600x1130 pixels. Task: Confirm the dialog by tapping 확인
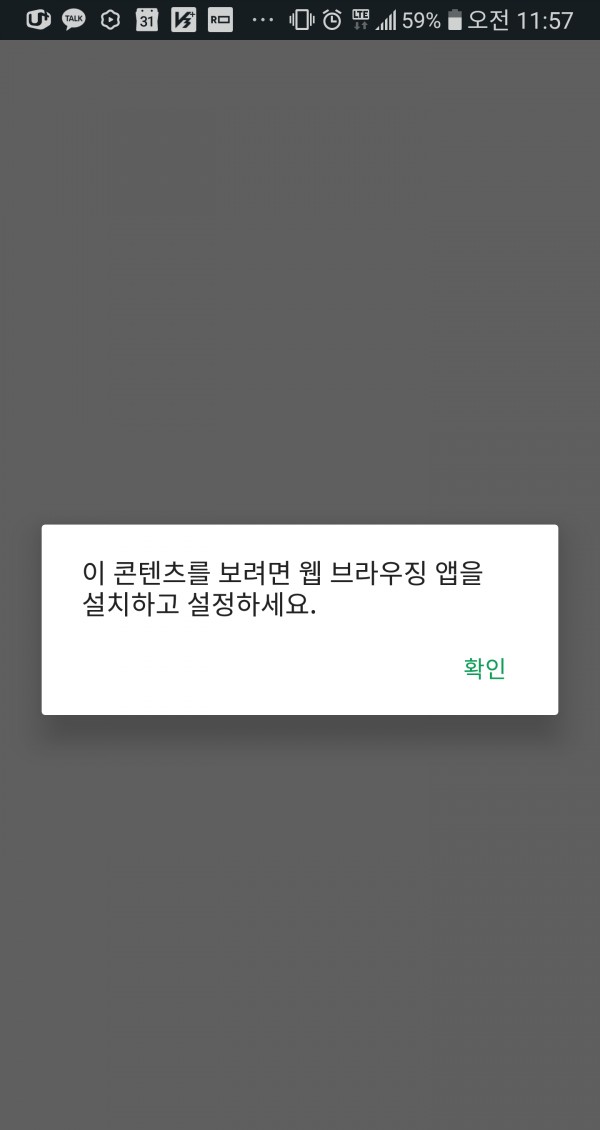pos(485,668)
